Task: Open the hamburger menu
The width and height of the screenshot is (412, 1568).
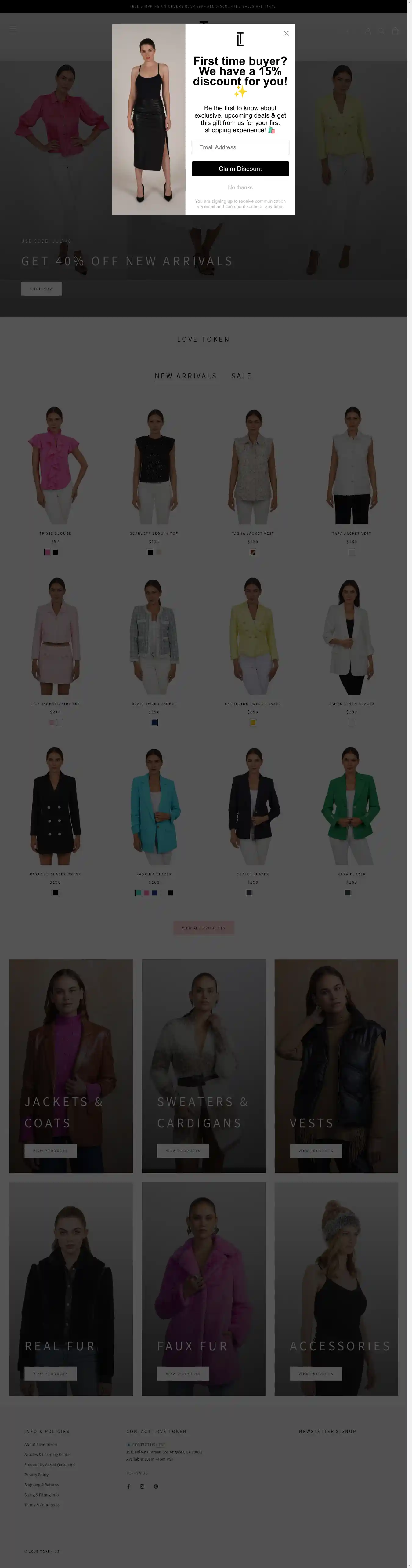Action: point(13,29)
